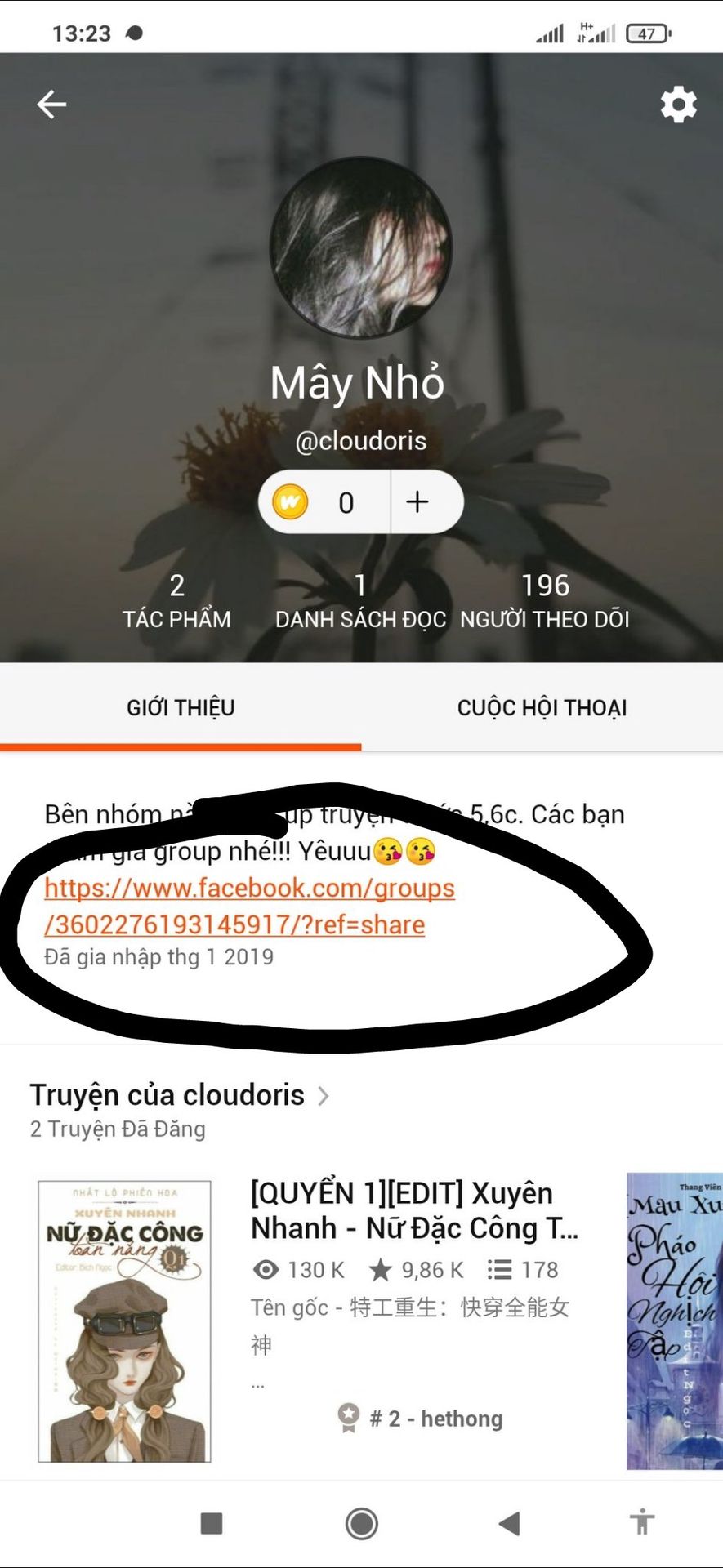Tap the system home button
The image size is (723, 1568).
(361, 1522)
